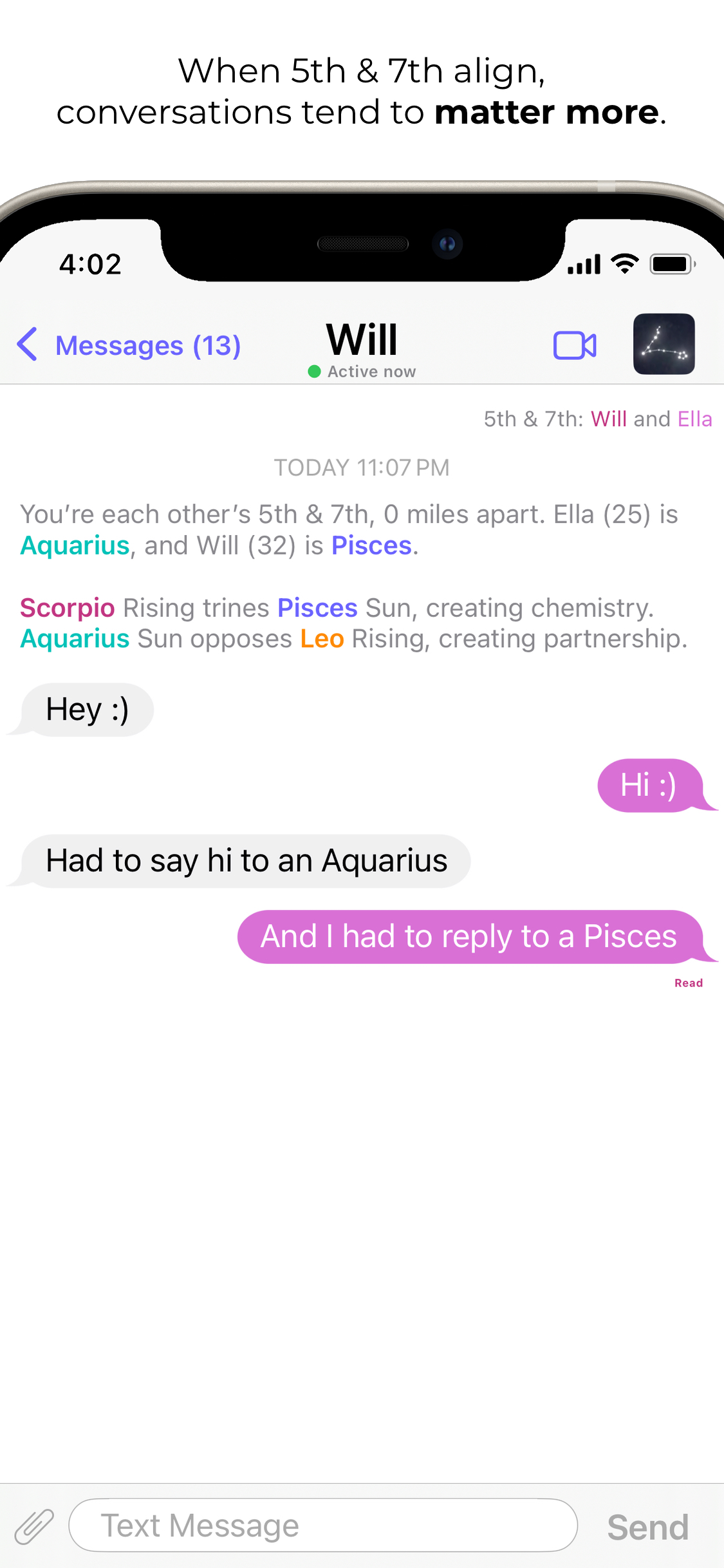Tap the green Active now indicator
Image resolution: width=724 pixels, height=1568 pixels.
click(x=313, y=371)
